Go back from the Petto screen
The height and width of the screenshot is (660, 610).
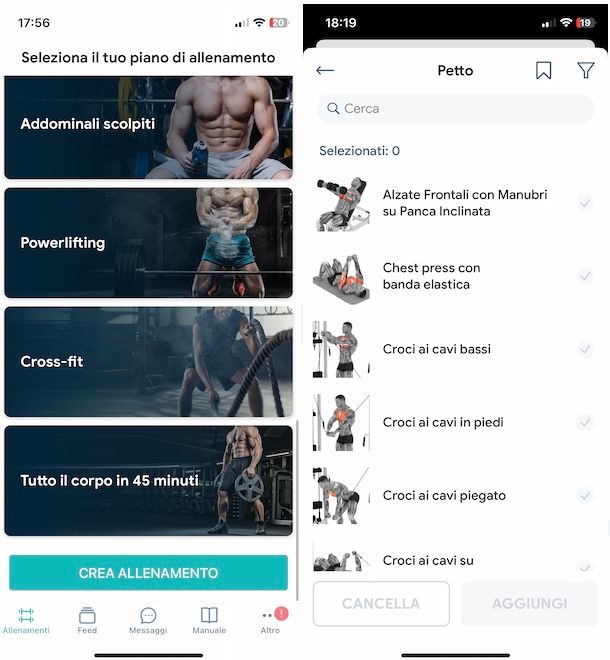click(x=325, y=71)
